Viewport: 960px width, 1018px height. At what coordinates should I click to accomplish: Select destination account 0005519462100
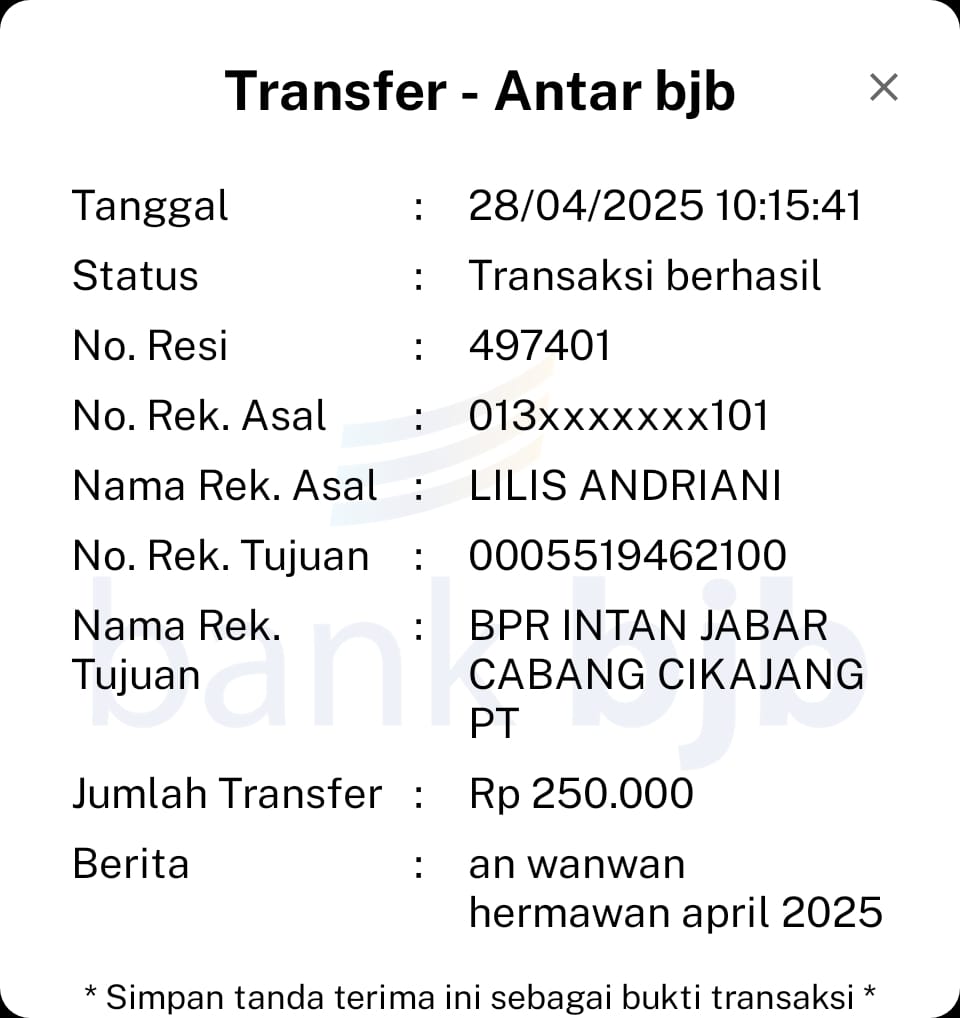point(627,555)
